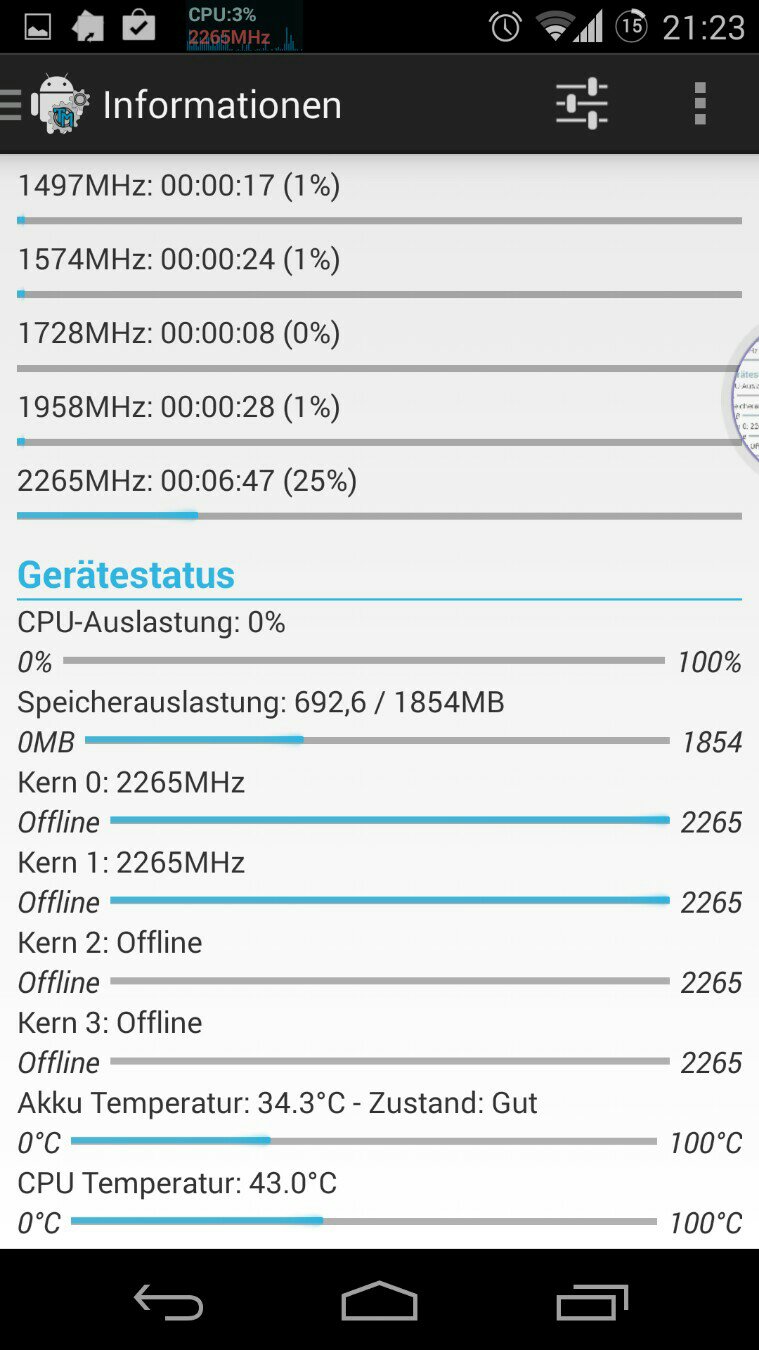Tap the floating circular preview bubble
This screenshot has width=759, height=1350.
(x=744, y=399)
